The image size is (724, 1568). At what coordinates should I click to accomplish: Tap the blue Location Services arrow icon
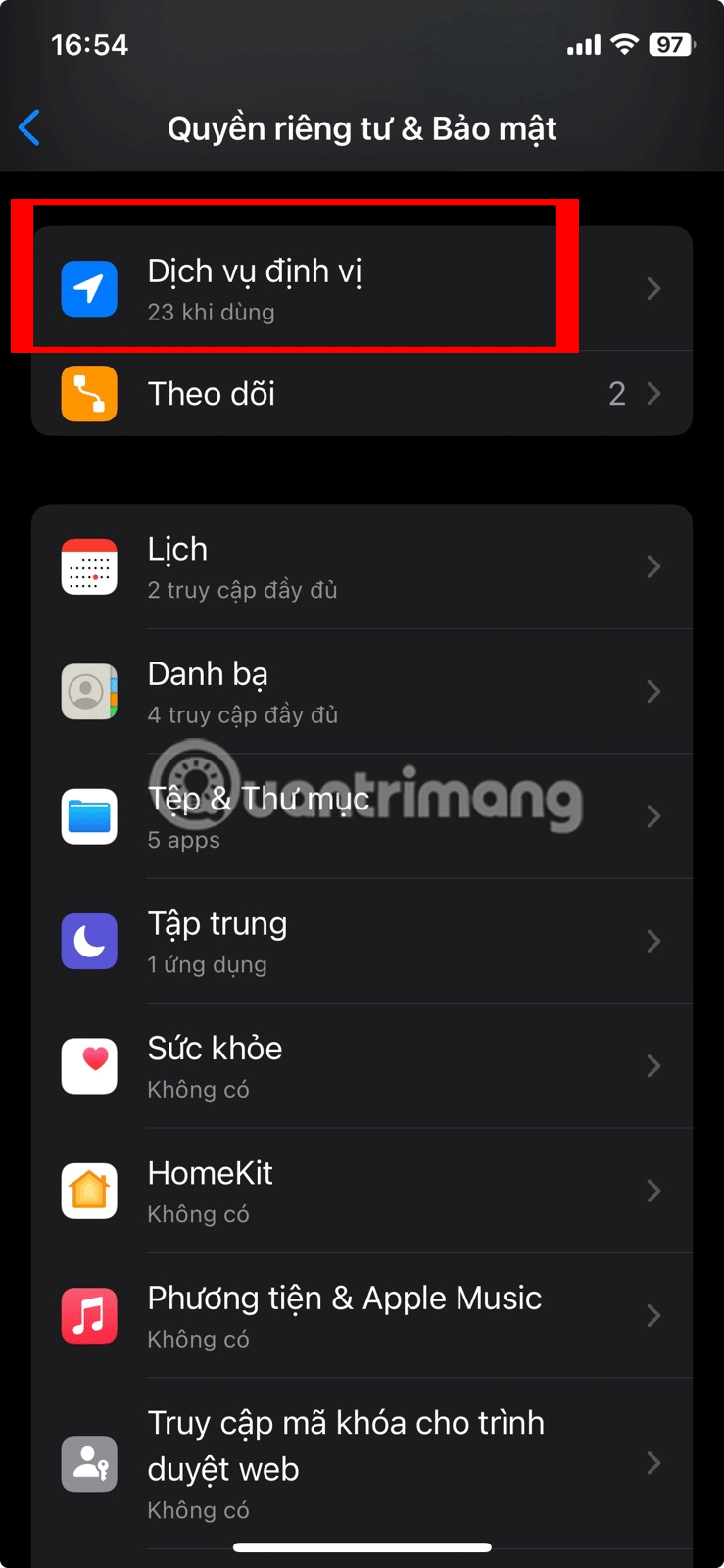89,288
